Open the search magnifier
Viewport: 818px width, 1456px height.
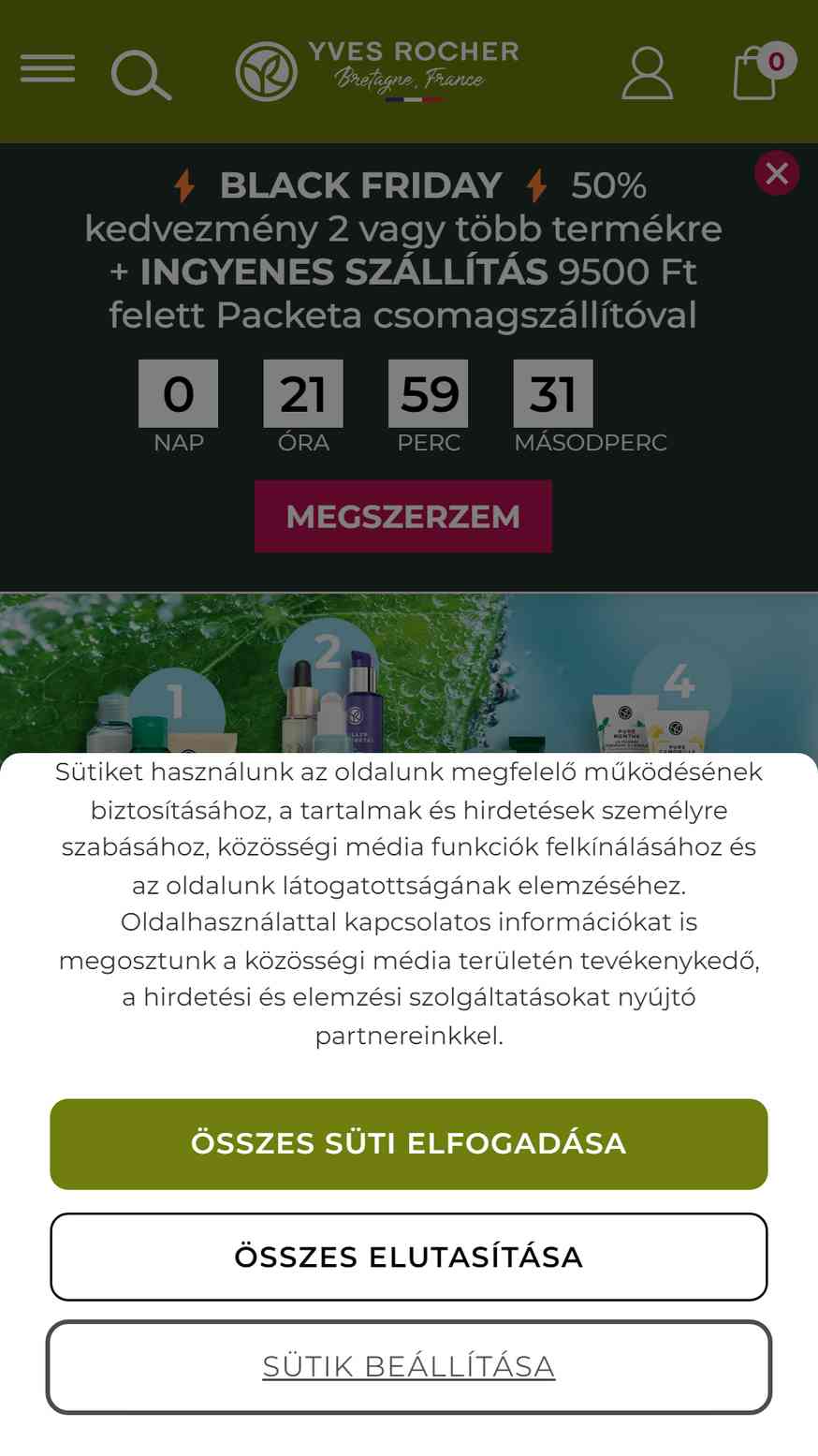coord(141,74)
